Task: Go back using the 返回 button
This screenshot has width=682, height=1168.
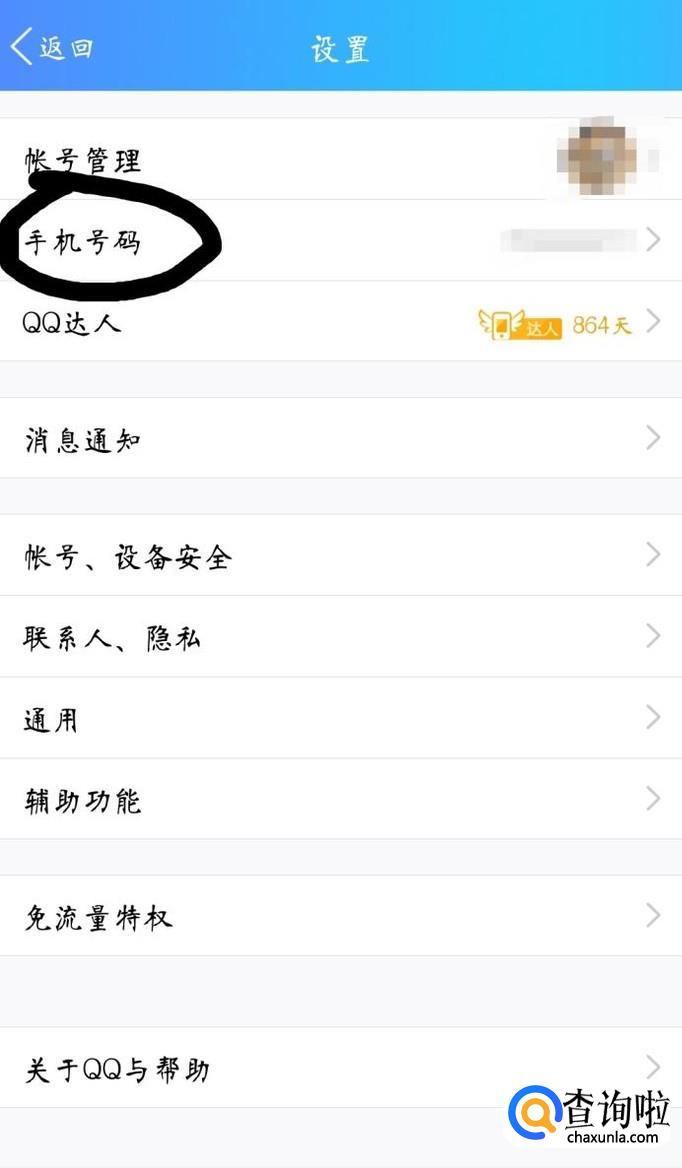Action: tap(52, 47)
